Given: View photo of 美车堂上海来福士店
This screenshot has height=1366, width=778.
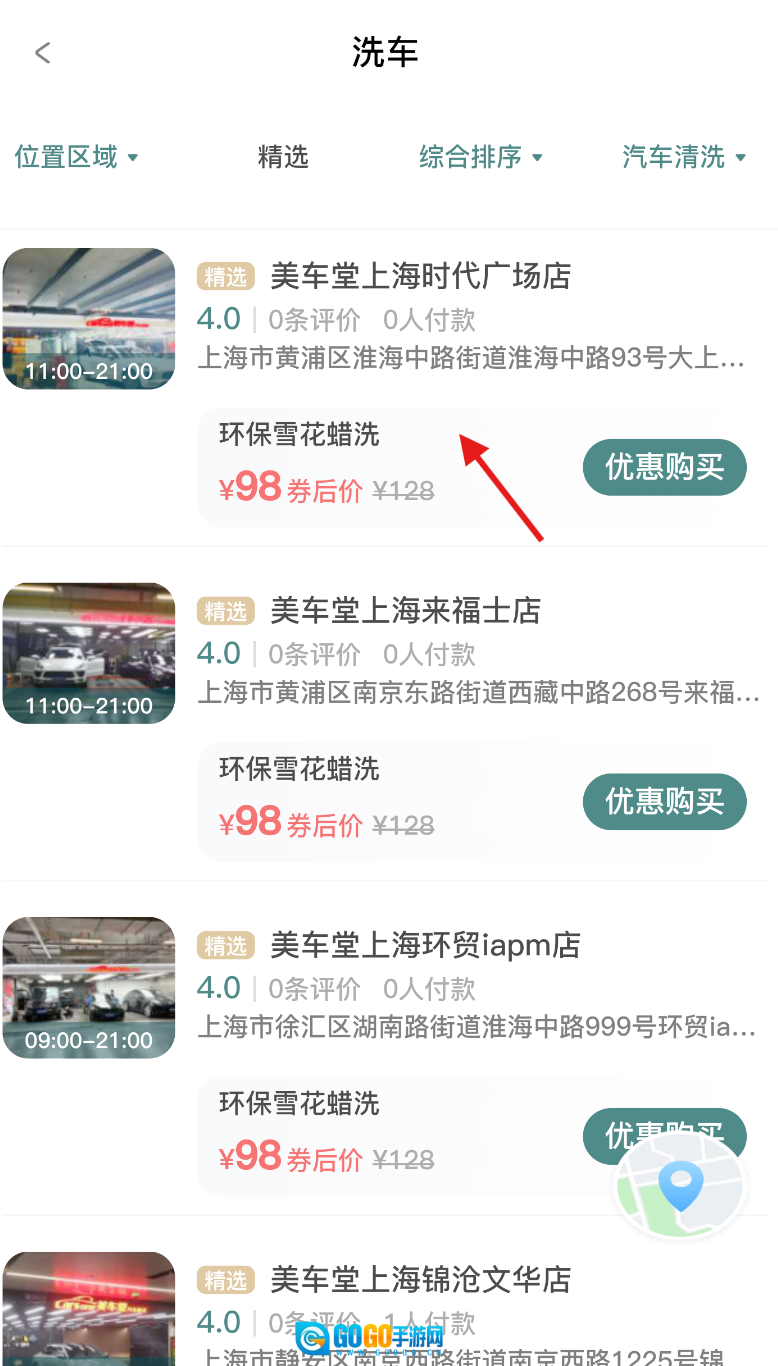Looking at the screenshot, I should [x=89, y=653].
